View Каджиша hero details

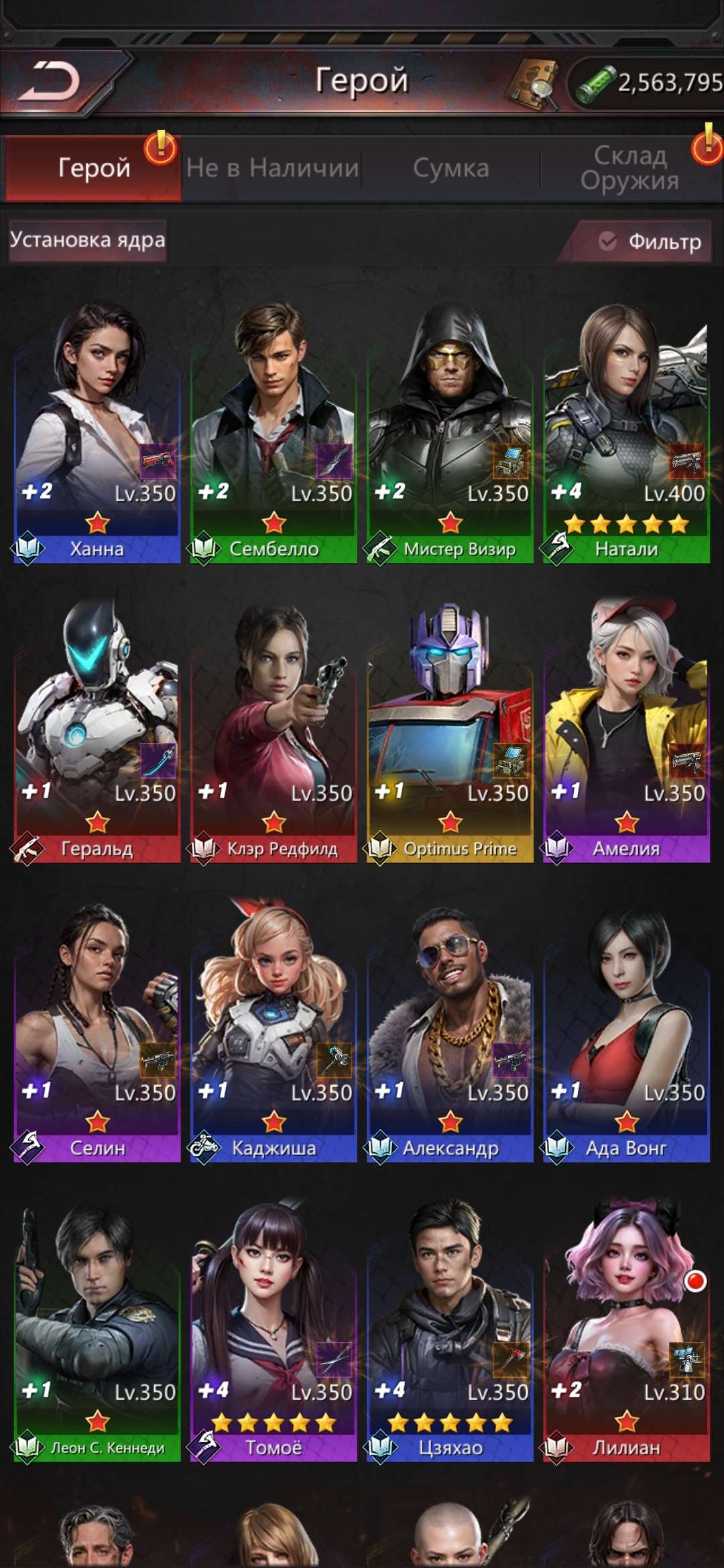pos(274,1032)
